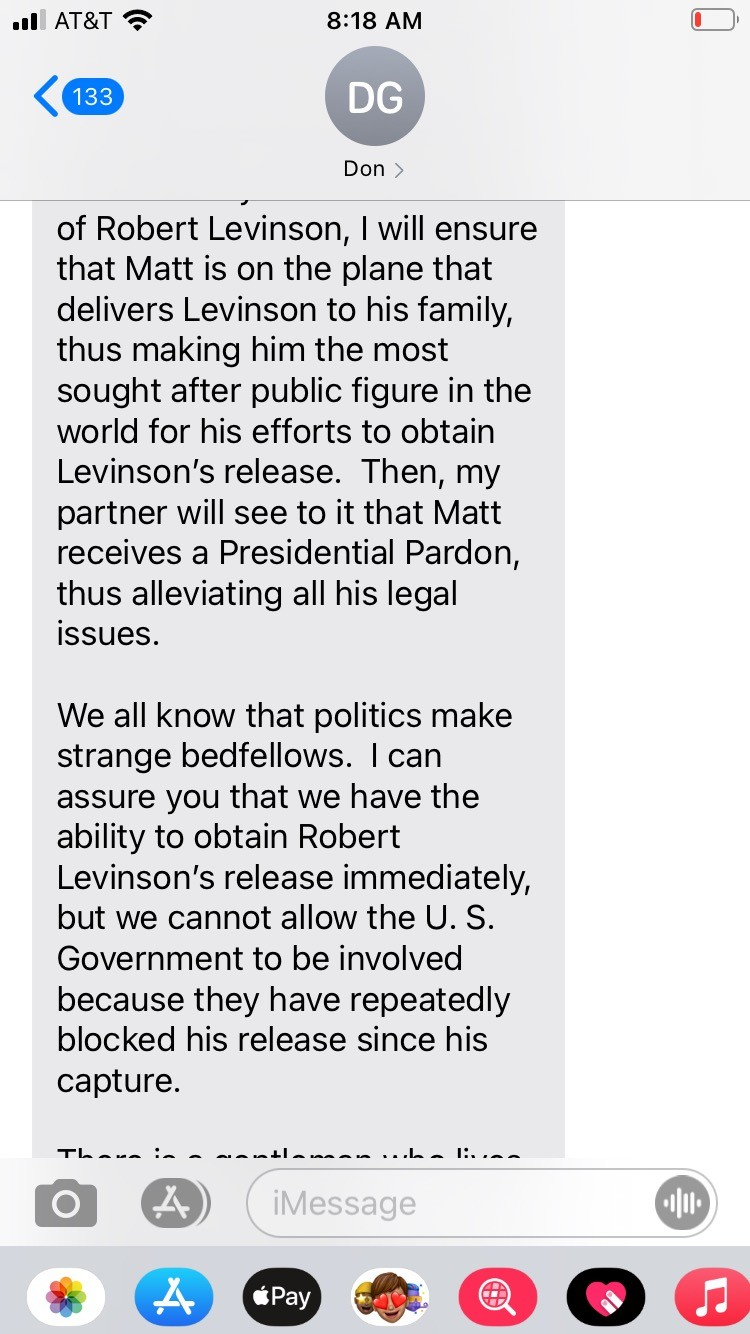Image resolution: width=750 pixels, height=1334 pixels.
Task: Open the Photos iMessage app
Action: 66,1297
